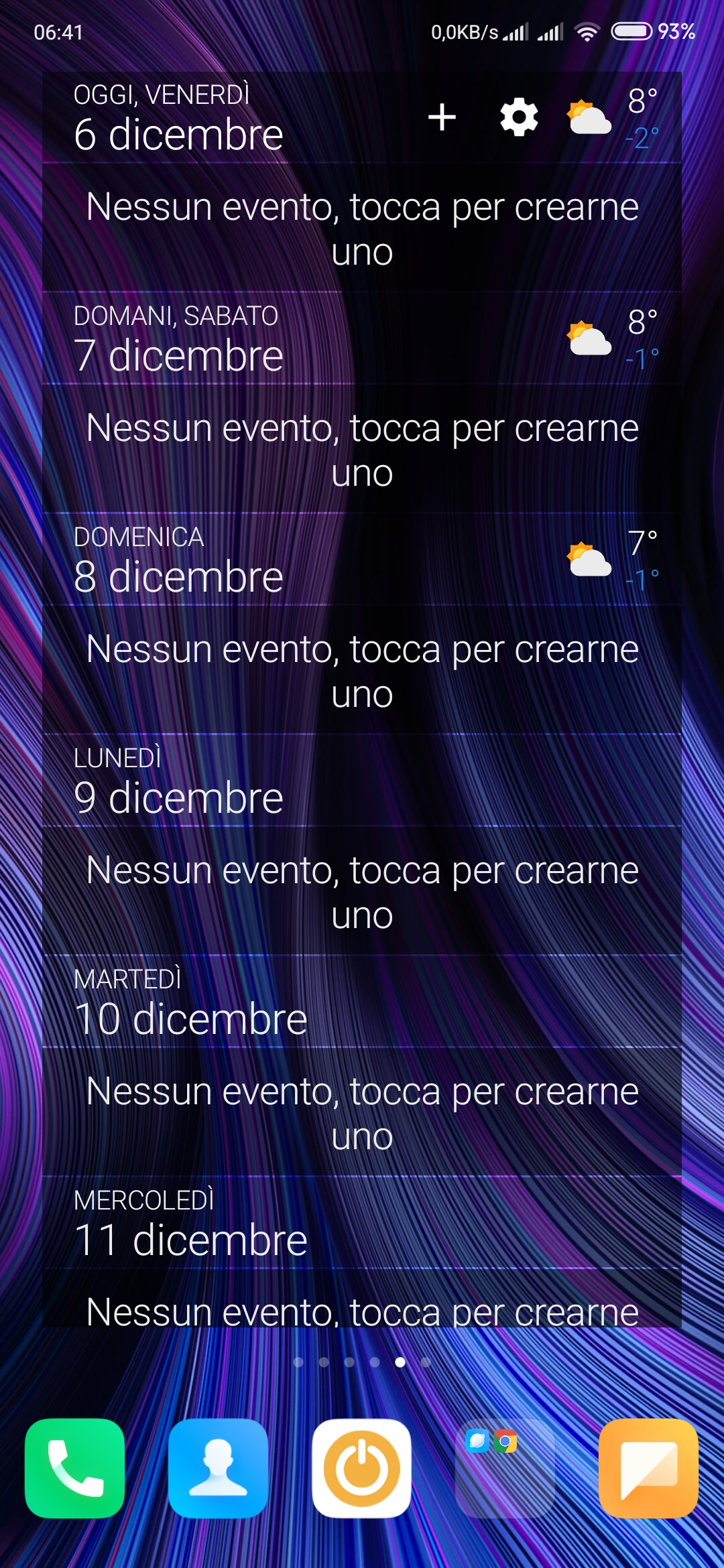Create an event for Martedì 10 dicembre

362,1113
